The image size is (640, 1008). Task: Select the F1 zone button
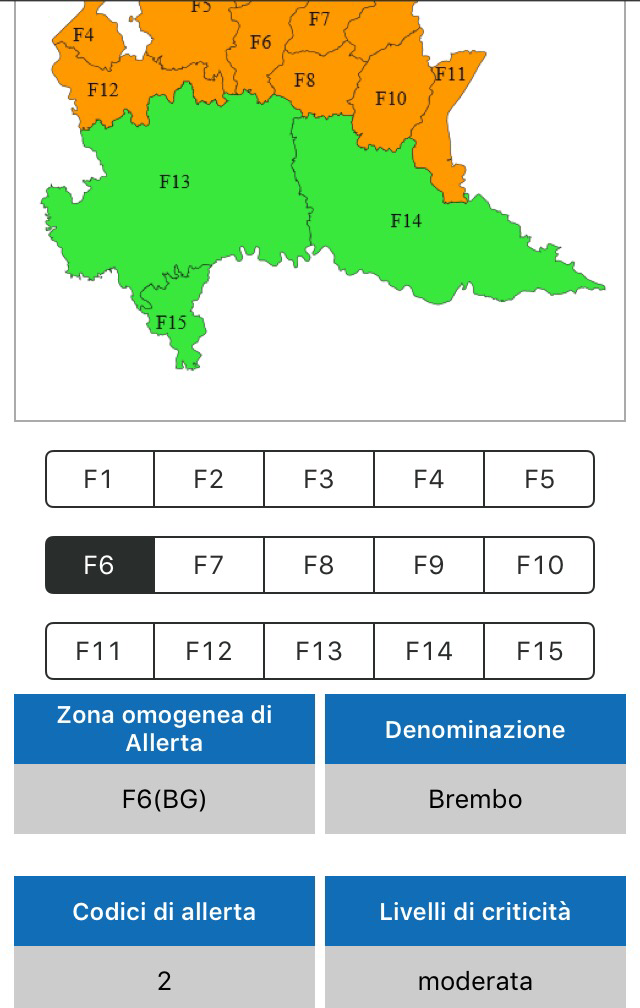click(x=100, y=479)
